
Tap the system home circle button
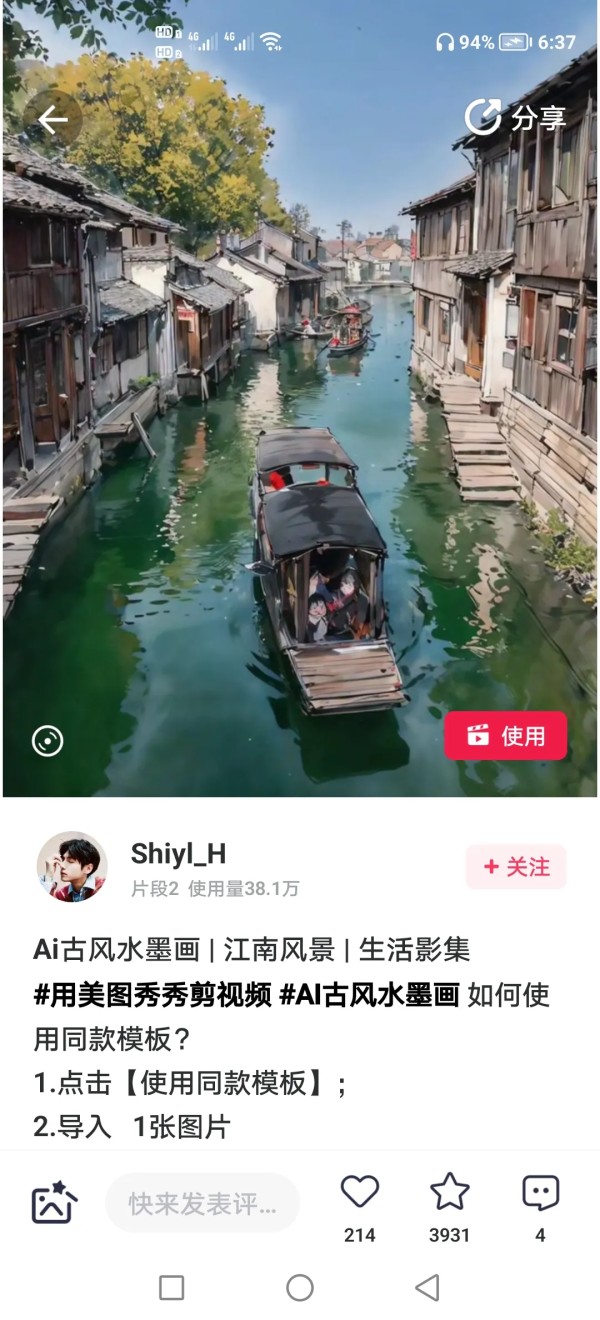[x=300, y=1287]
